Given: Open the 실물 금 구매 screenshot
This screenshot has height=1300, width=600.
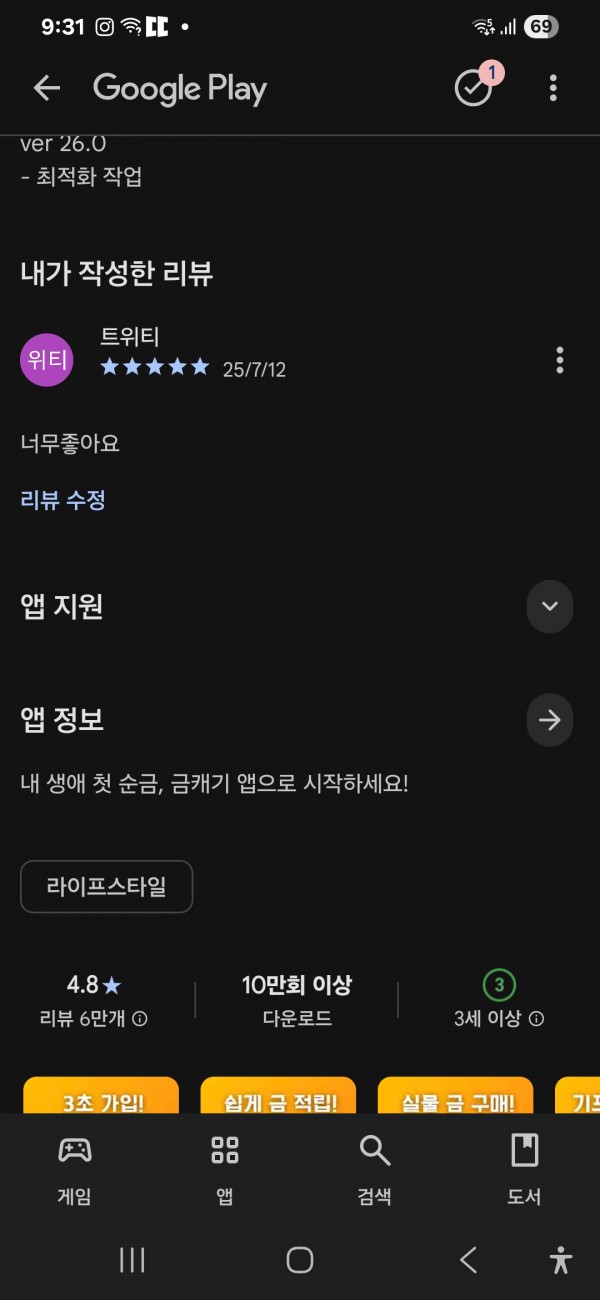Looking at the screenshot, I should 455,1095.
